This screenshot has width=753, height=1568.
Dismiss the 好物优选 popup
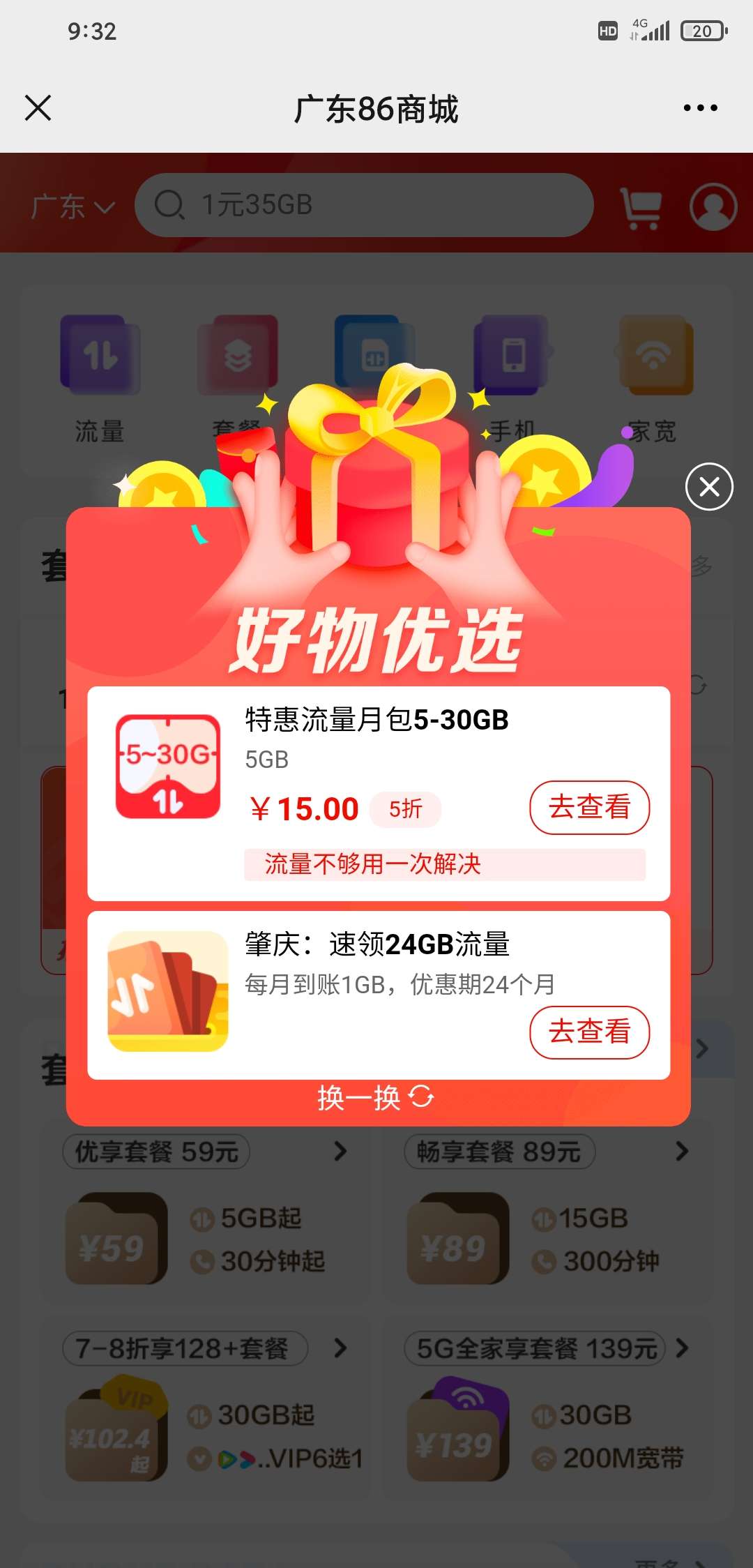coord(709,486)
